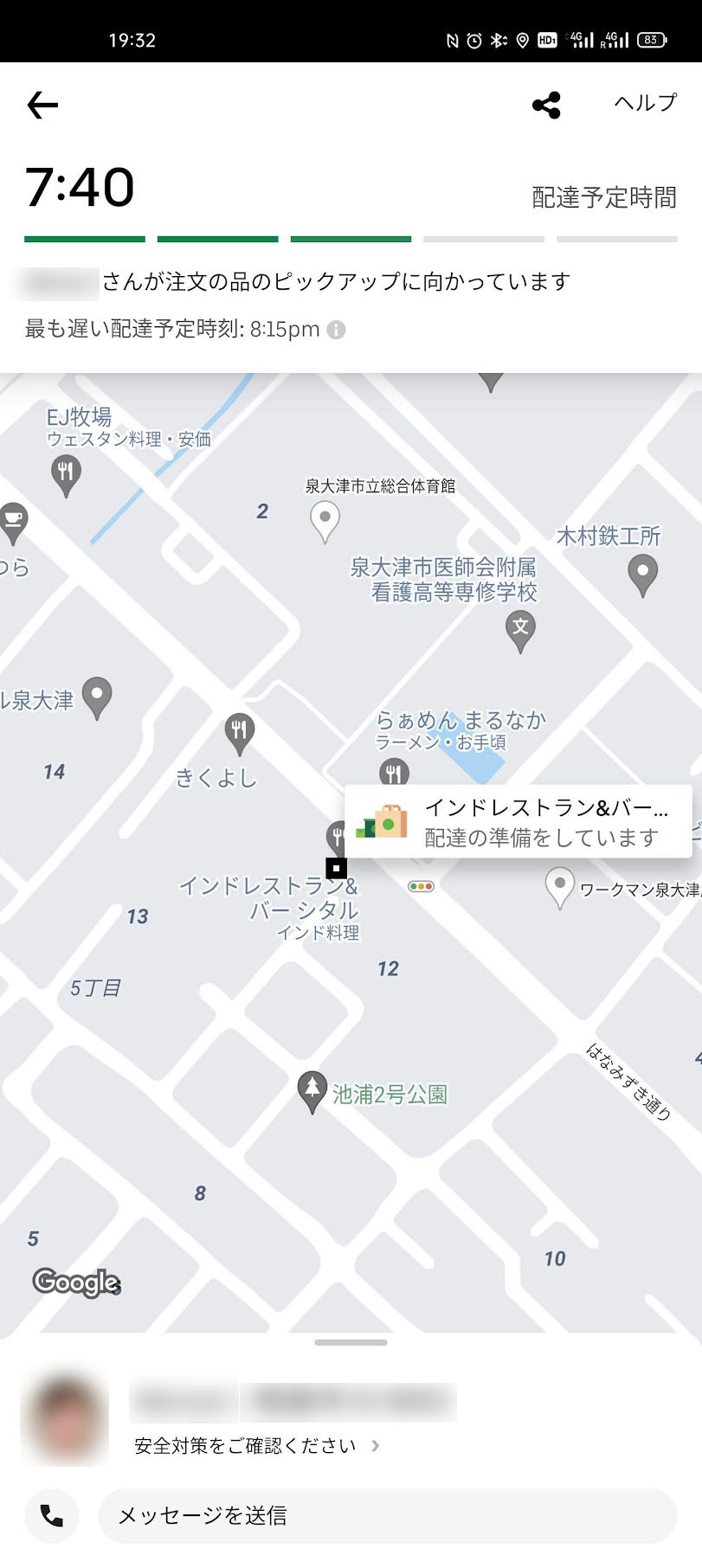702x1568 pixels.
Task: Open 安全対策をご確認ください link
Action: [x=256, y=1445]
